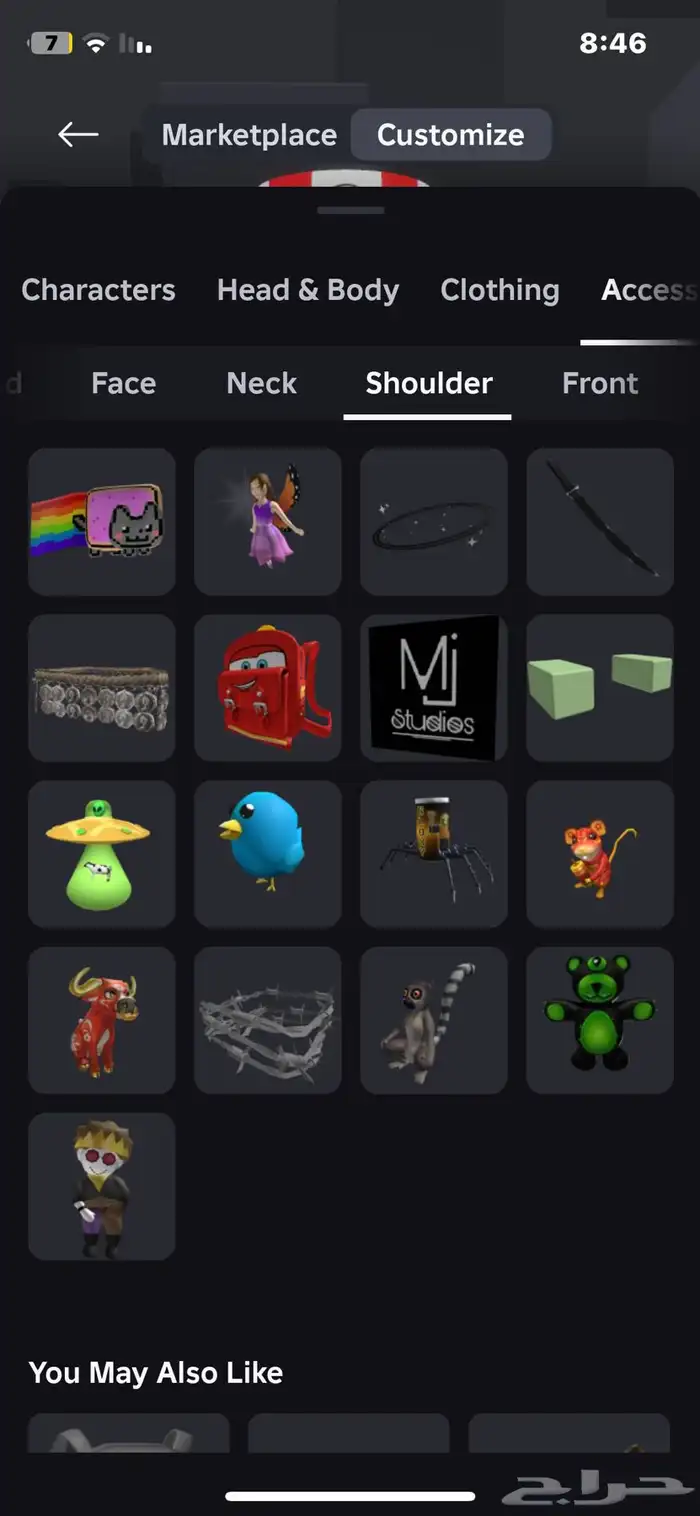Choose the lemur shoulder pal
The image size is (700, 1516).
434,1020
